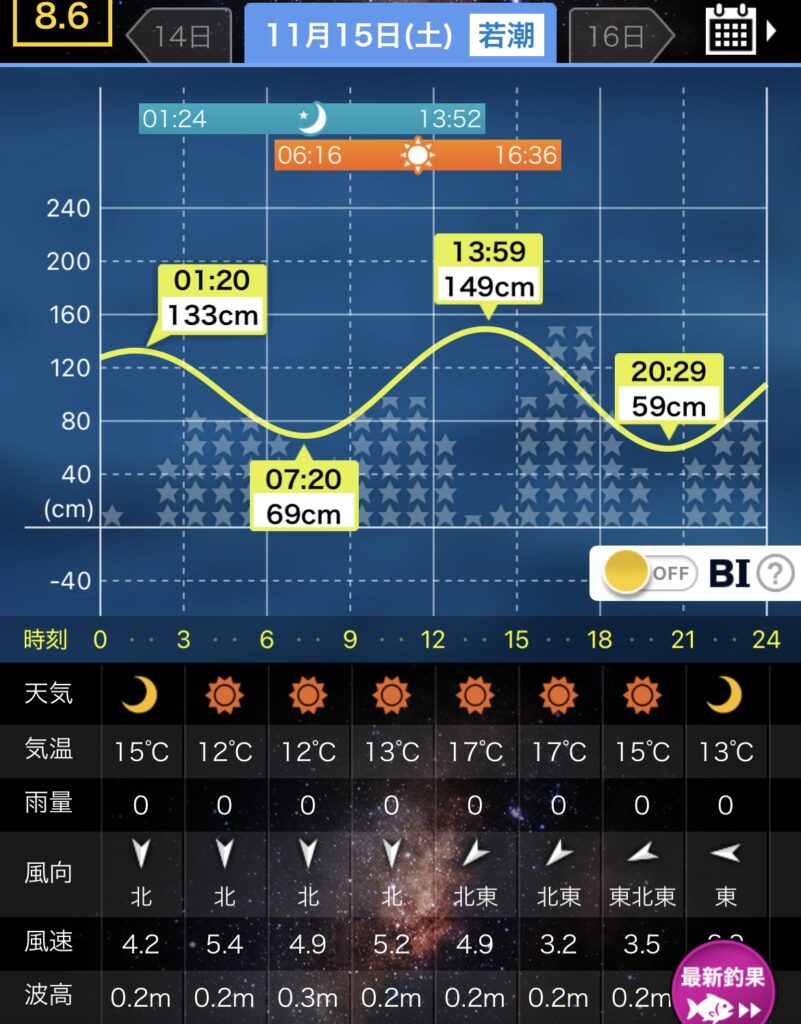The image size is (801, 1024).
Task: Toggle the BI switch on
Action: click(650, 573)
